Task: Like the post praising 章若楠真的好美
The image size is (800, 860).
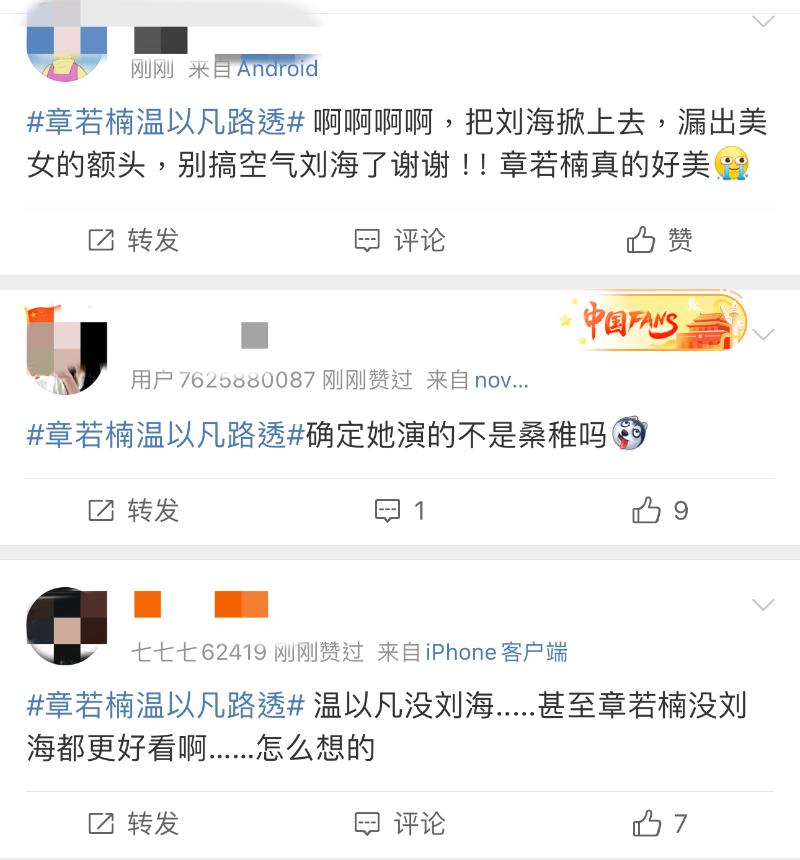Action: click(x=660, y=240)
